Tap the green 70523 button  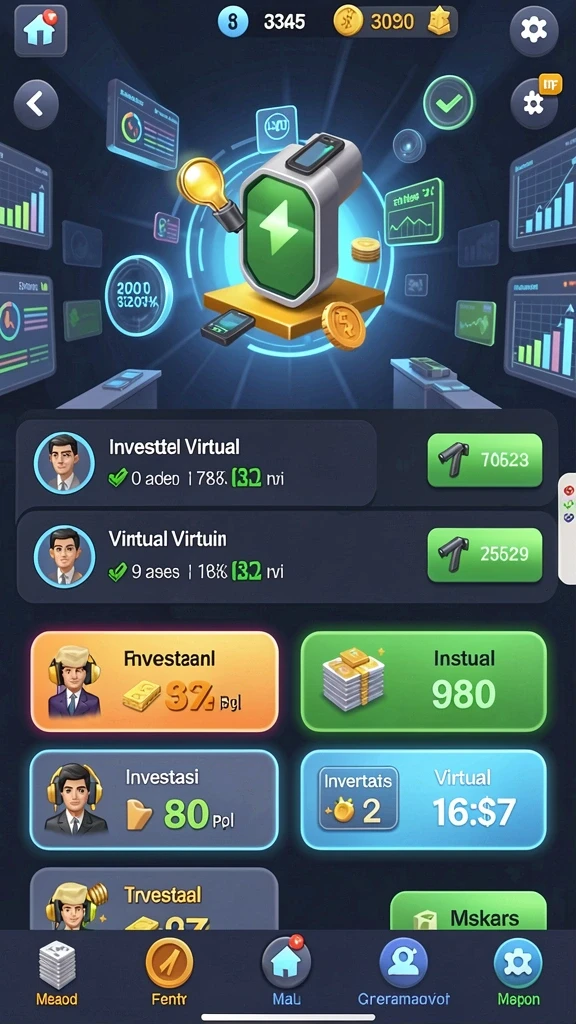click(x=485, y=460)
